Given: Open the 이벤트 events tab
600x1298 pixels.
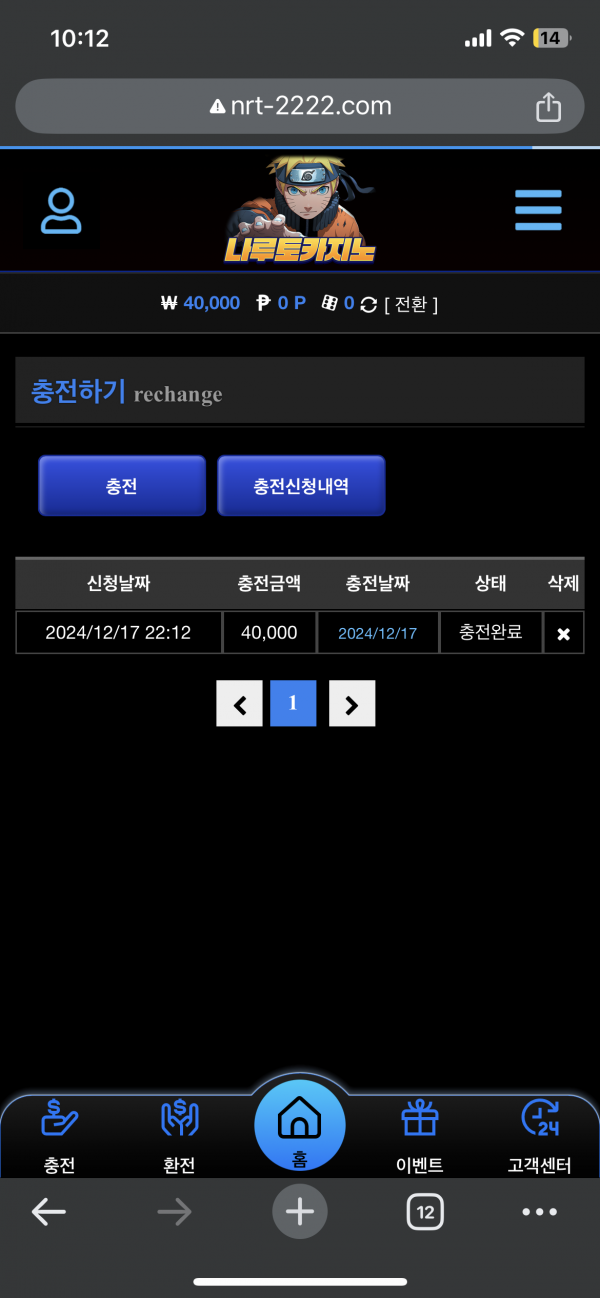Looking at the screenshot, I should point(420,1135).
